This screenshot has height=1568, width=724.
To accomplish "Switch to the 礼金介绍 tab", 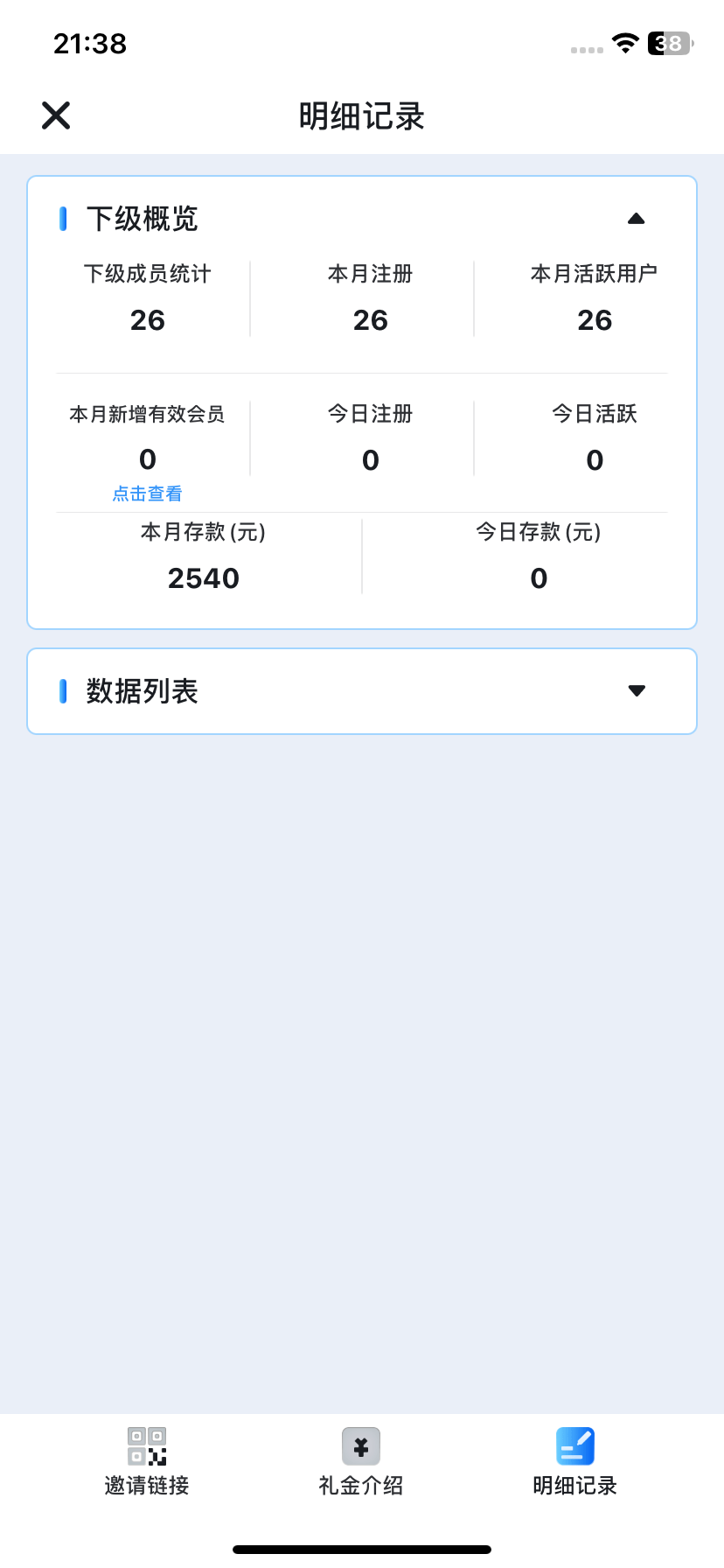I will pos(362,1461).
